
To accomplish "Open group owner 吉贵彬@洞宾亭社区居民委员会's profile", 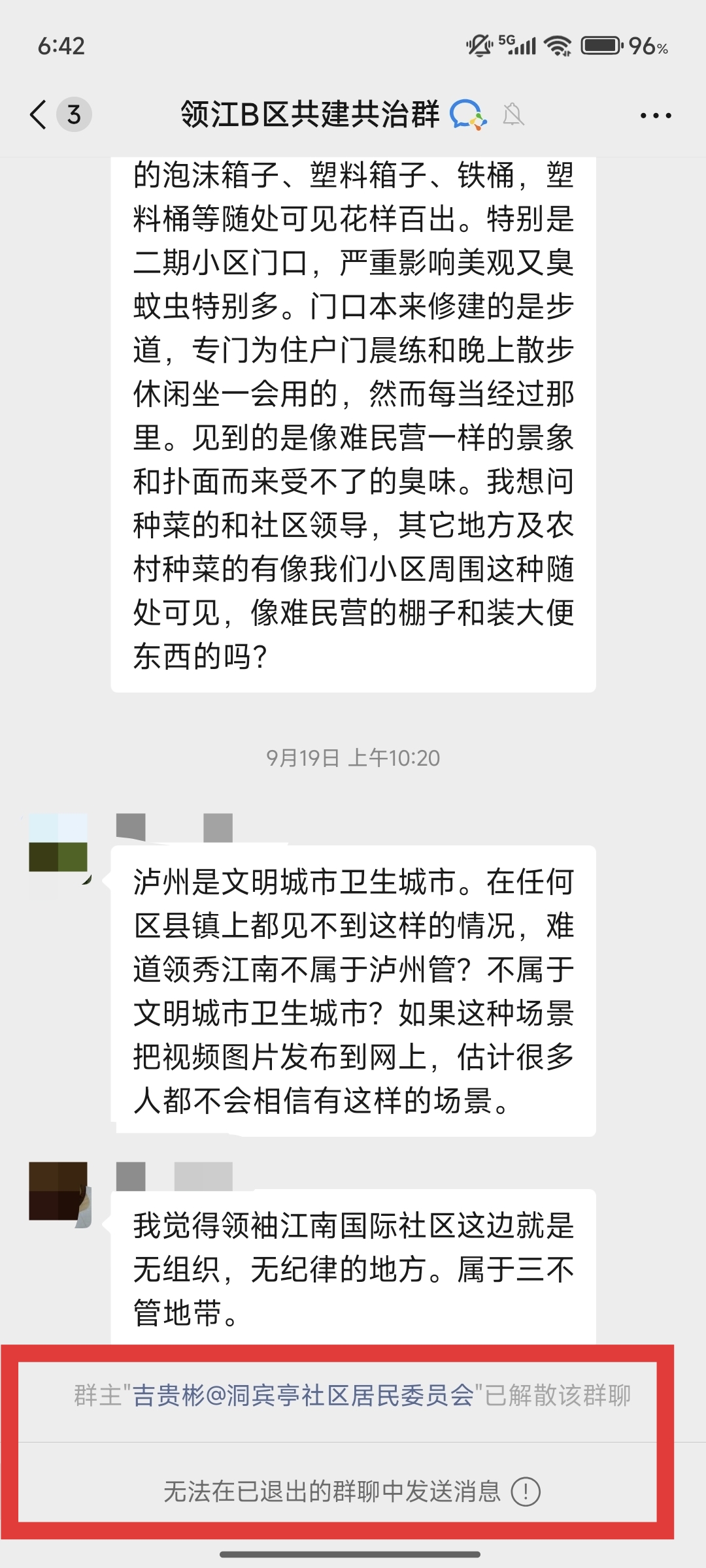I will click(303, 1395).
